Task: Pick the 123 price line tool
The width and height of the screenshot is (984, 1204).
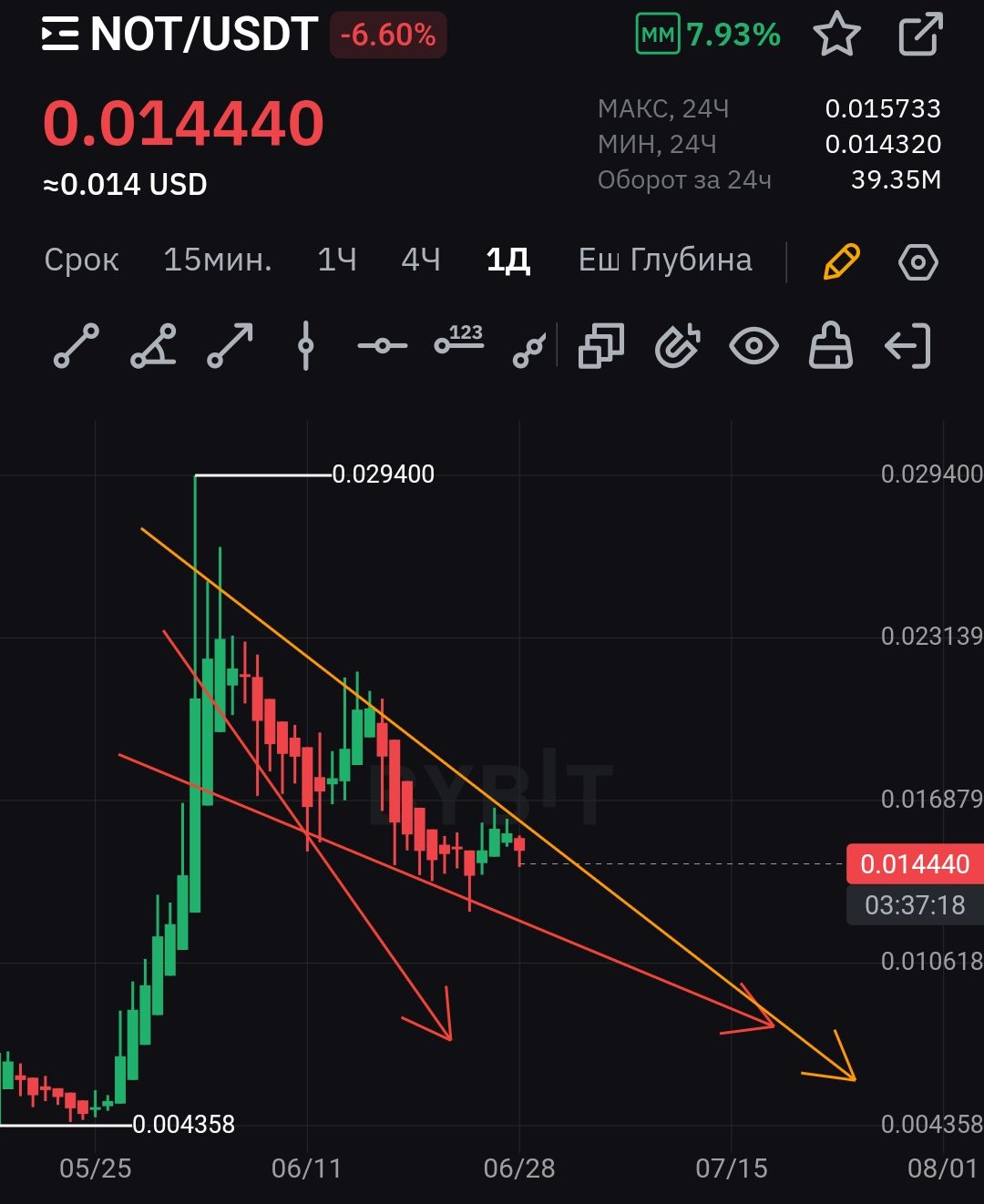Action: [x=459, y=342]
